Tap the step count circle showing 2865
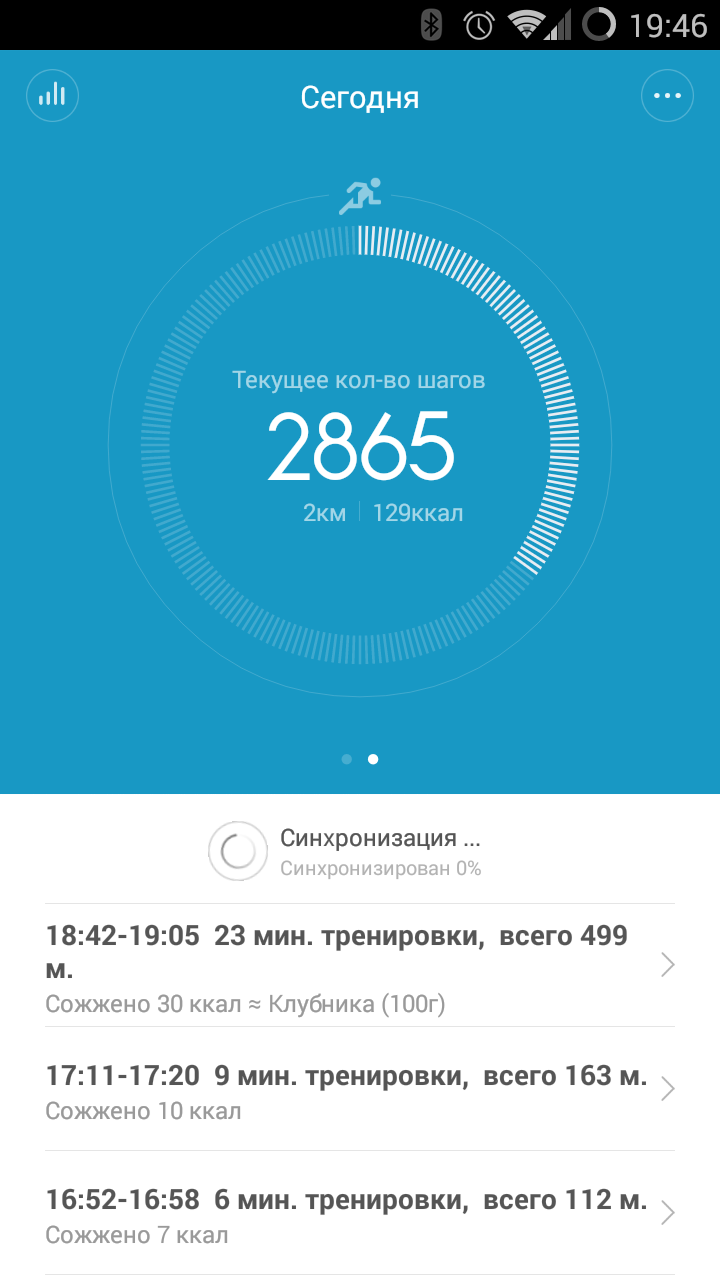This screenshot has height=1280, width=720. click(x=360, y=446)
